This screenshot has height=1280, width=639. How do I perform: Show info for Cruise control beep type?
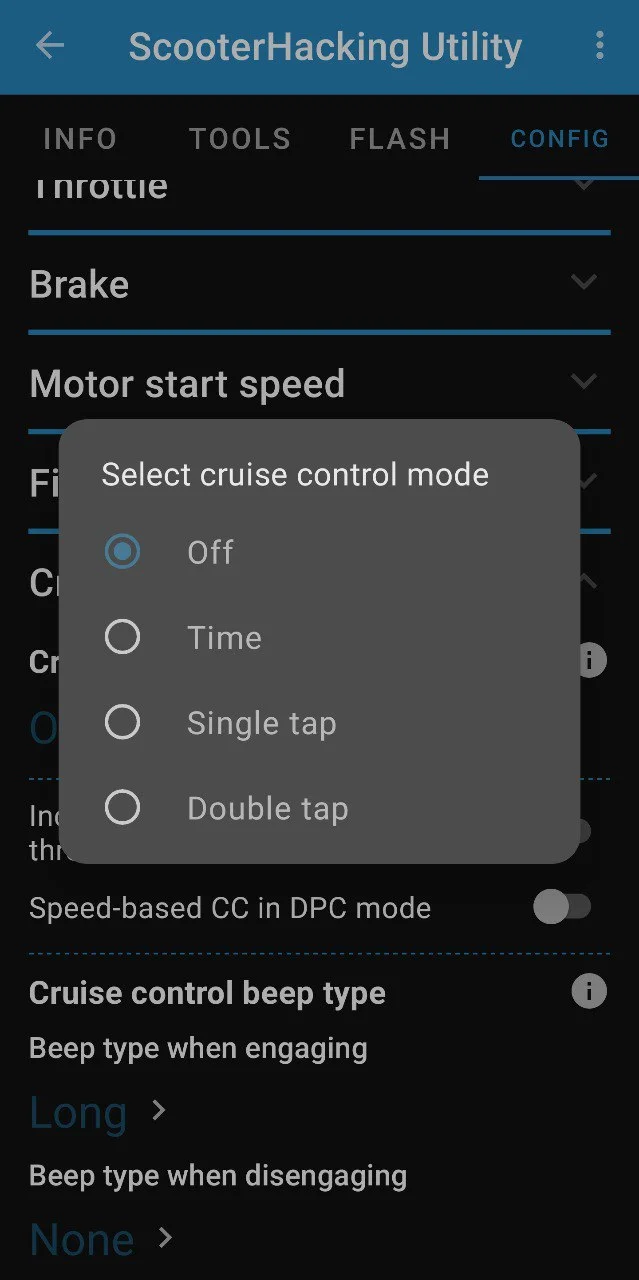click(x=589, y=992)
